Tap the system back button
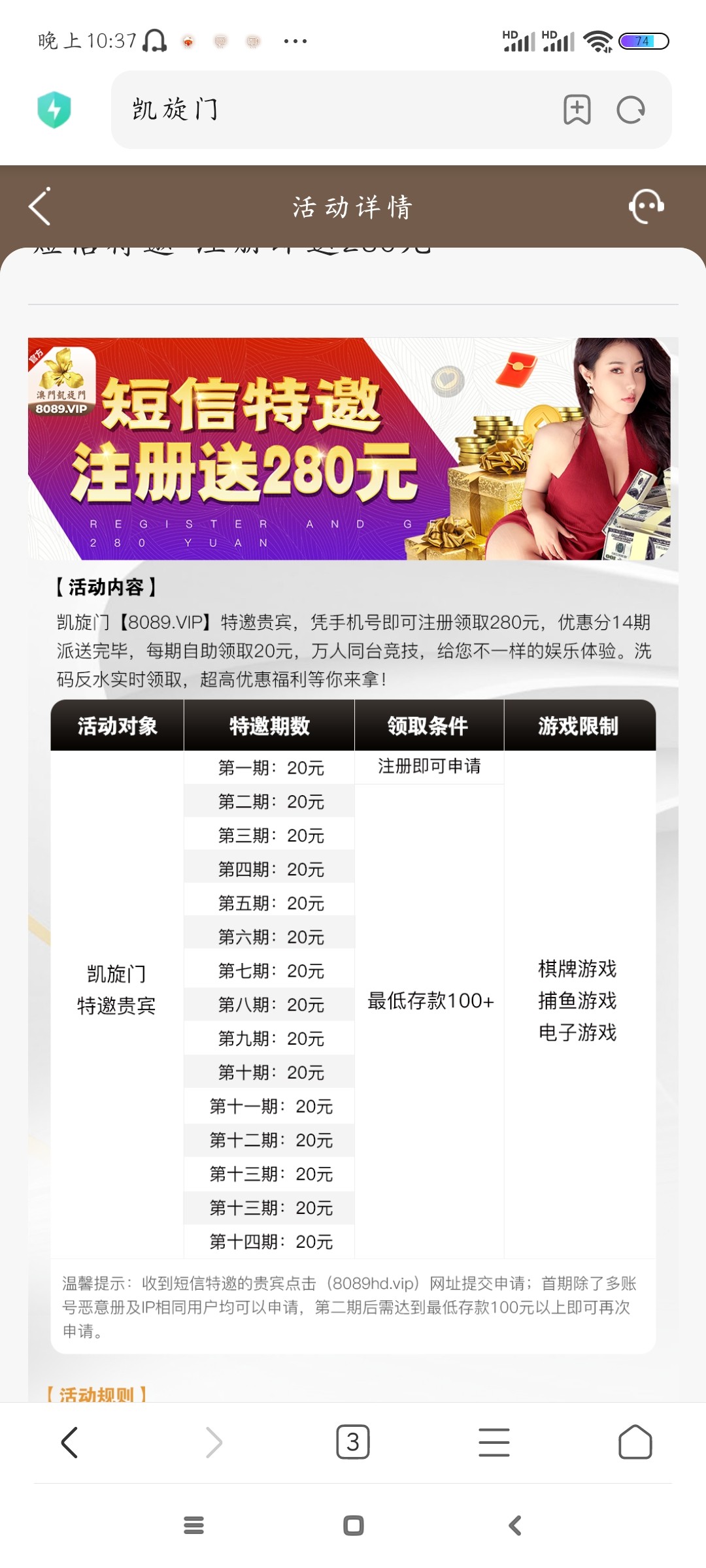 (x=515, y=1526)
